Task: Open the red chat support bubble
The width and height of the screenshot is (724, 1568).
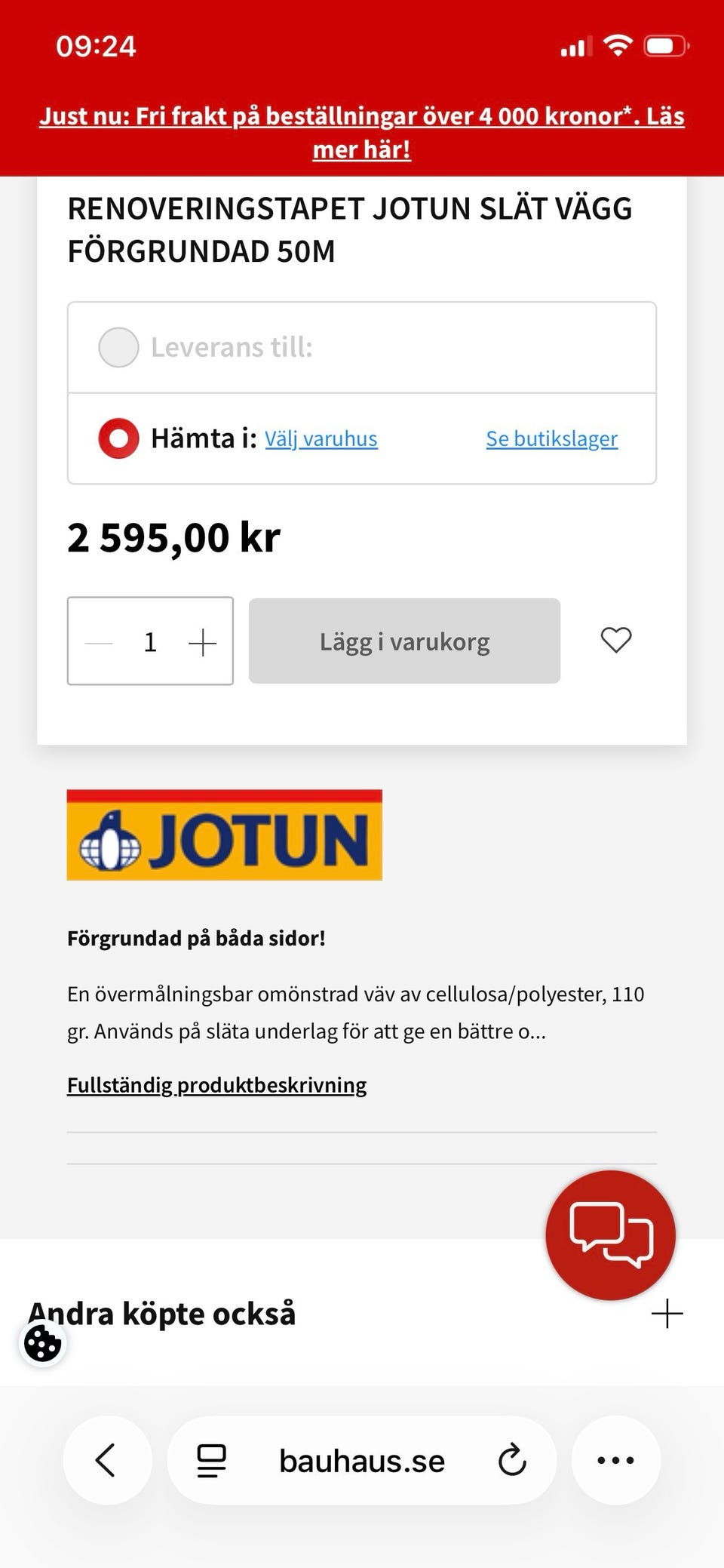Action: tap(611, 1235)
